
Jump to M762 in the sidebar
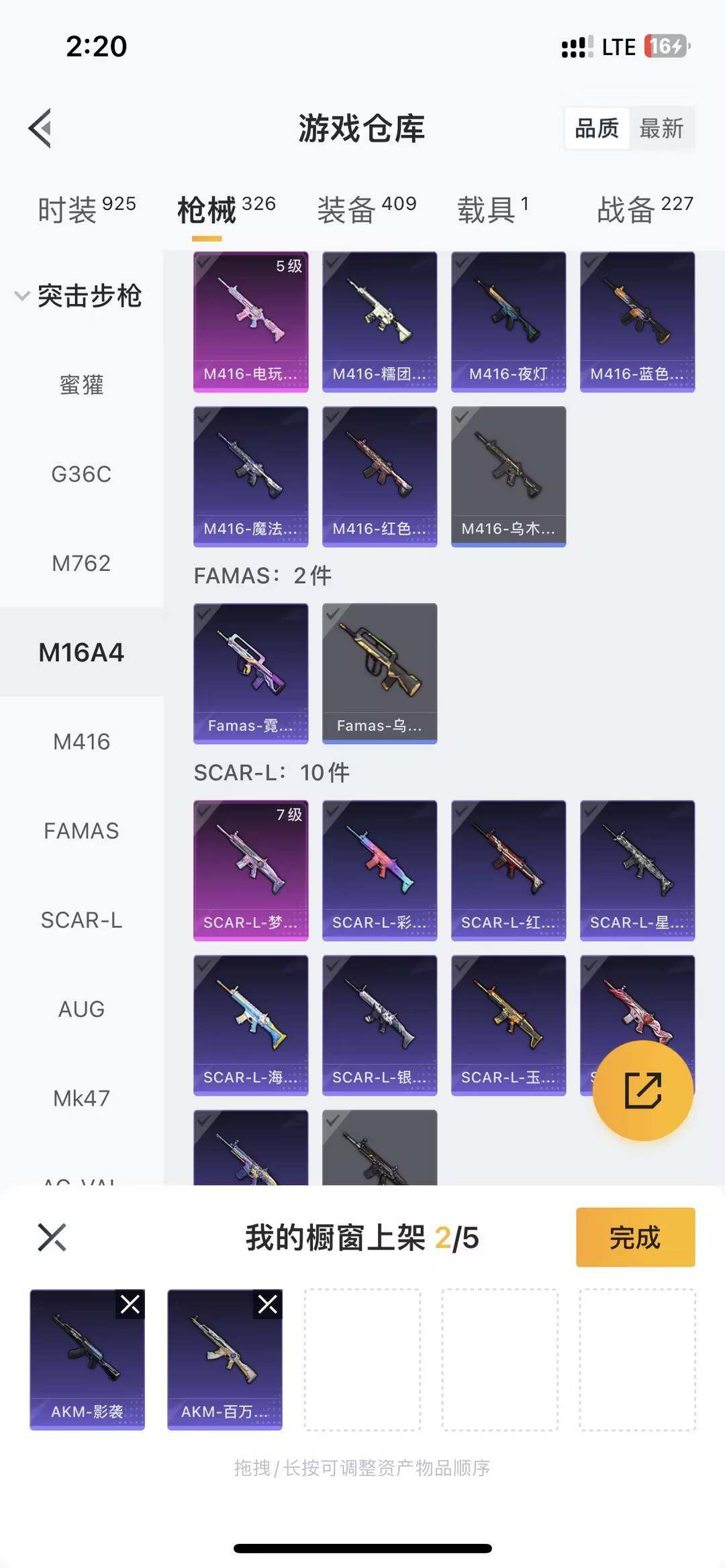(81, 564)
